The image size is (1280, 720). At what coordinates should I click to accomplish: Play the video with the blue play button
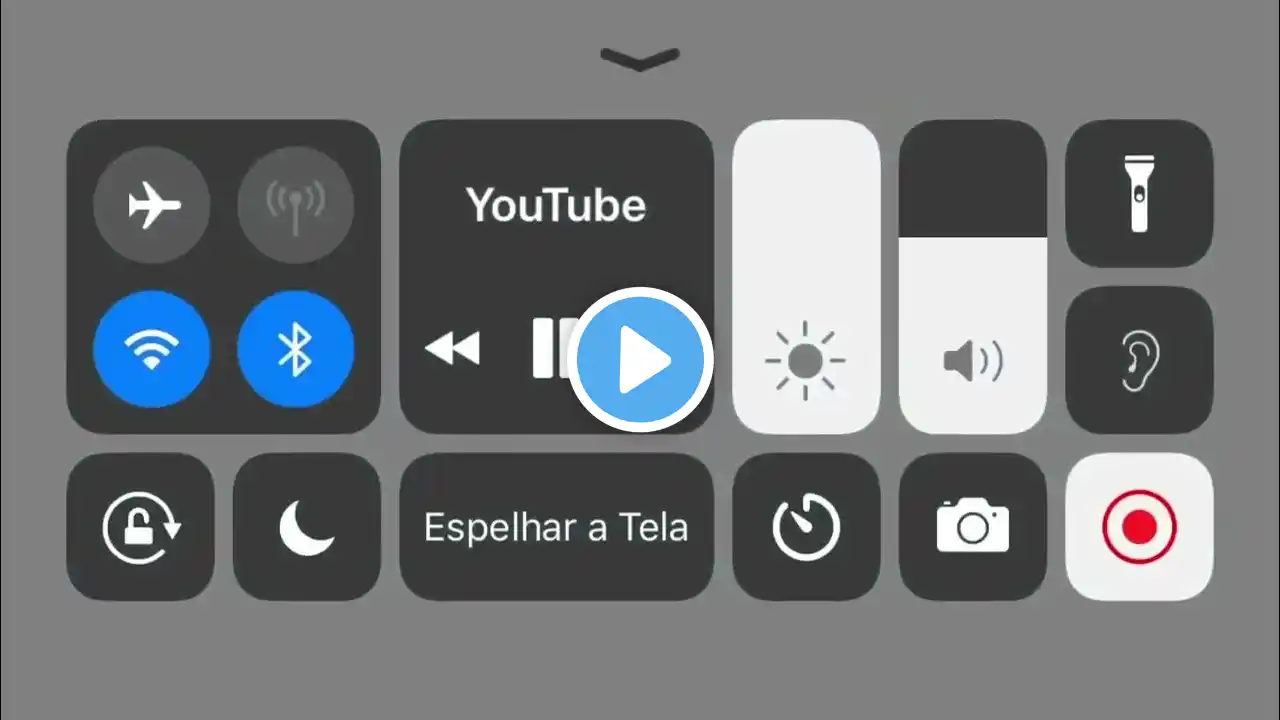(641, 360)
